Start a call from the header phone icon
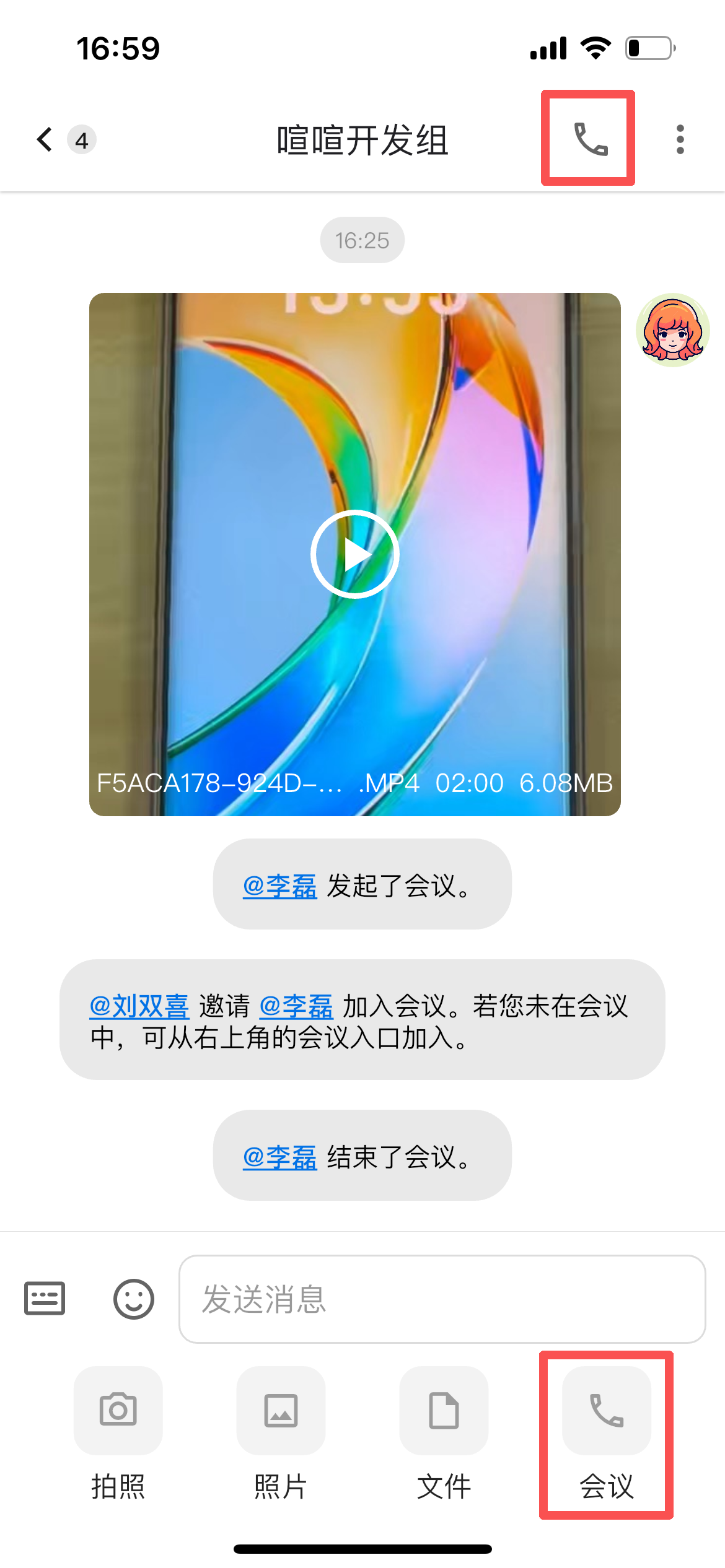The width and height of the screenshot is (725, 1568). (591, 139)
